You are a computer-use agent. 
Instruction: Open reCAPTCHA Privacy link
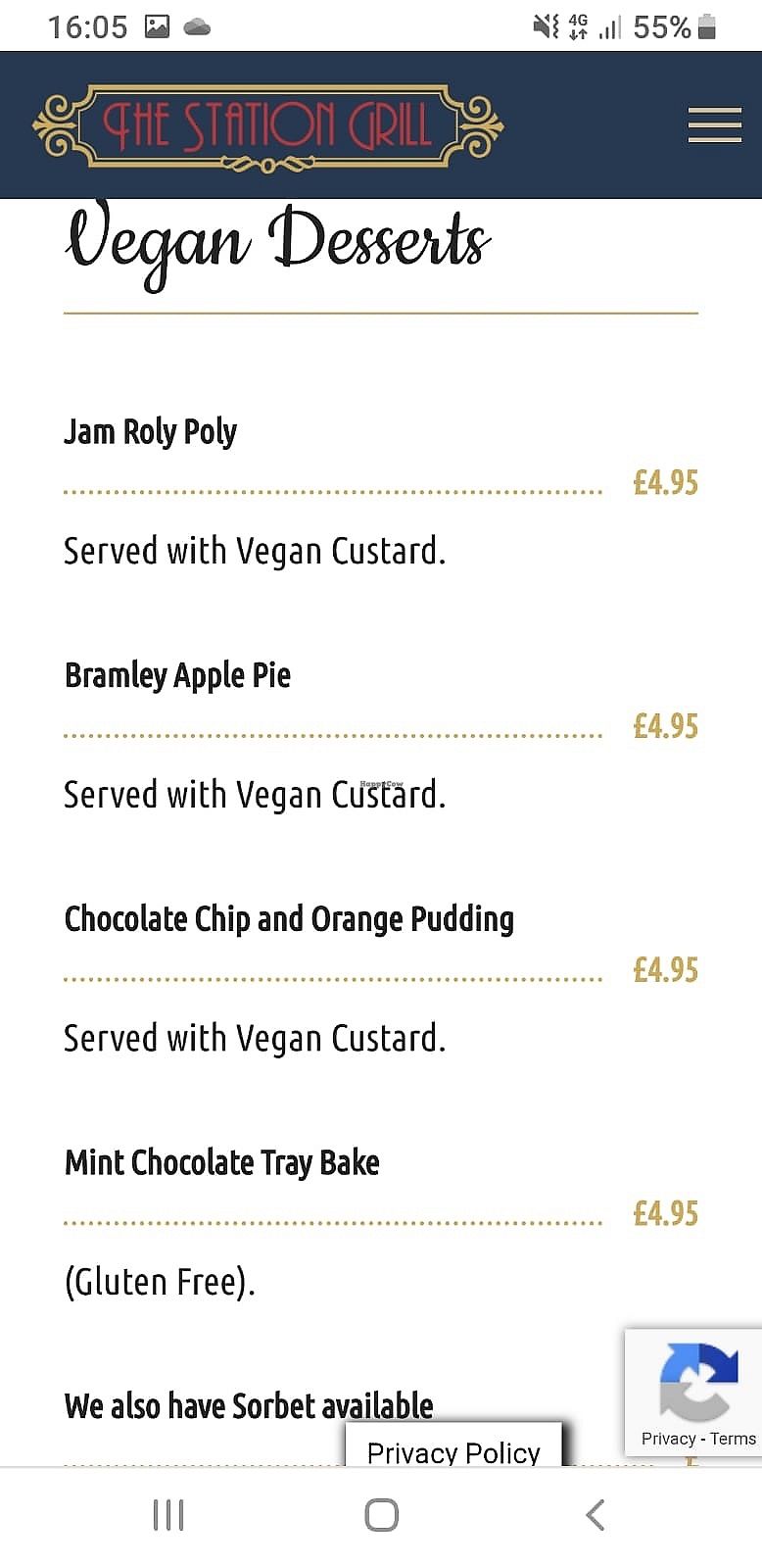click(668, 1439)
